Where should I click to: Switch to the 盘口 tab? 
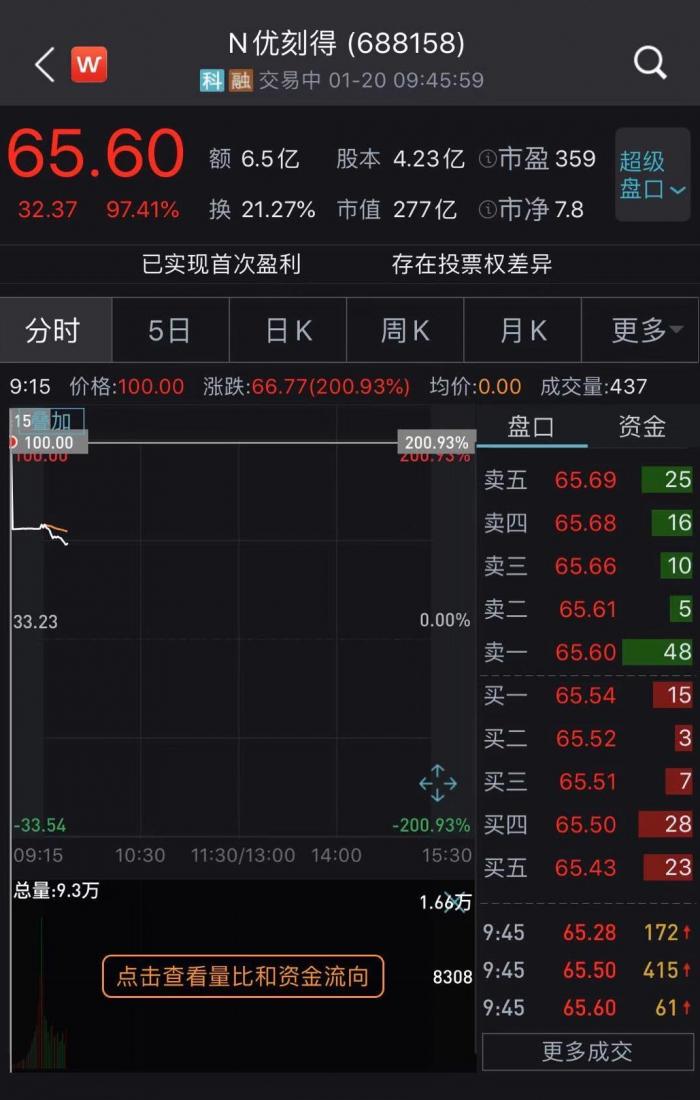pos(531,427)
